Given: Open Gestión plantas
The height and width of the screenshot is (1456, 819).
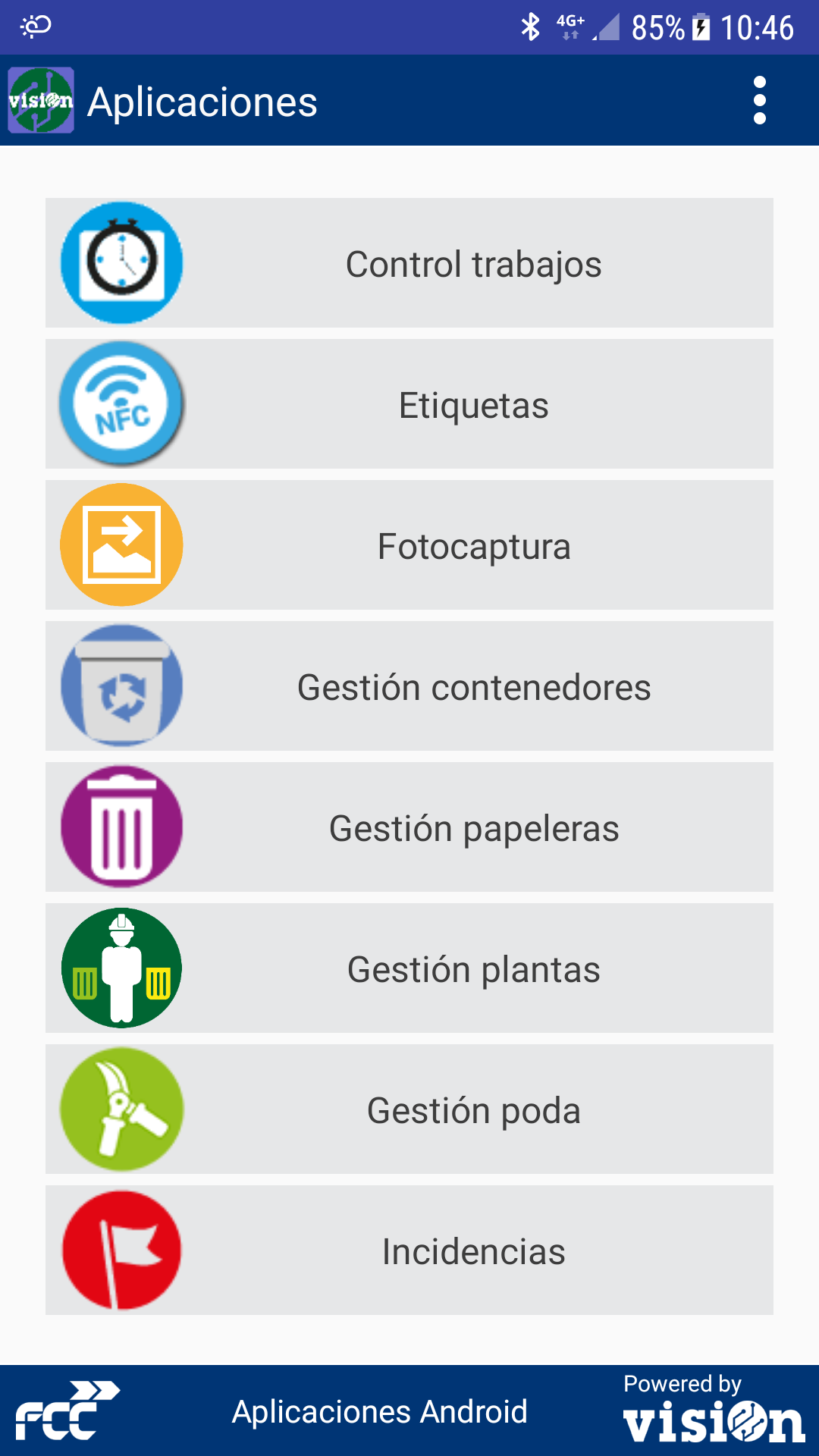Looking at the screenshot, I should [409, 968].
